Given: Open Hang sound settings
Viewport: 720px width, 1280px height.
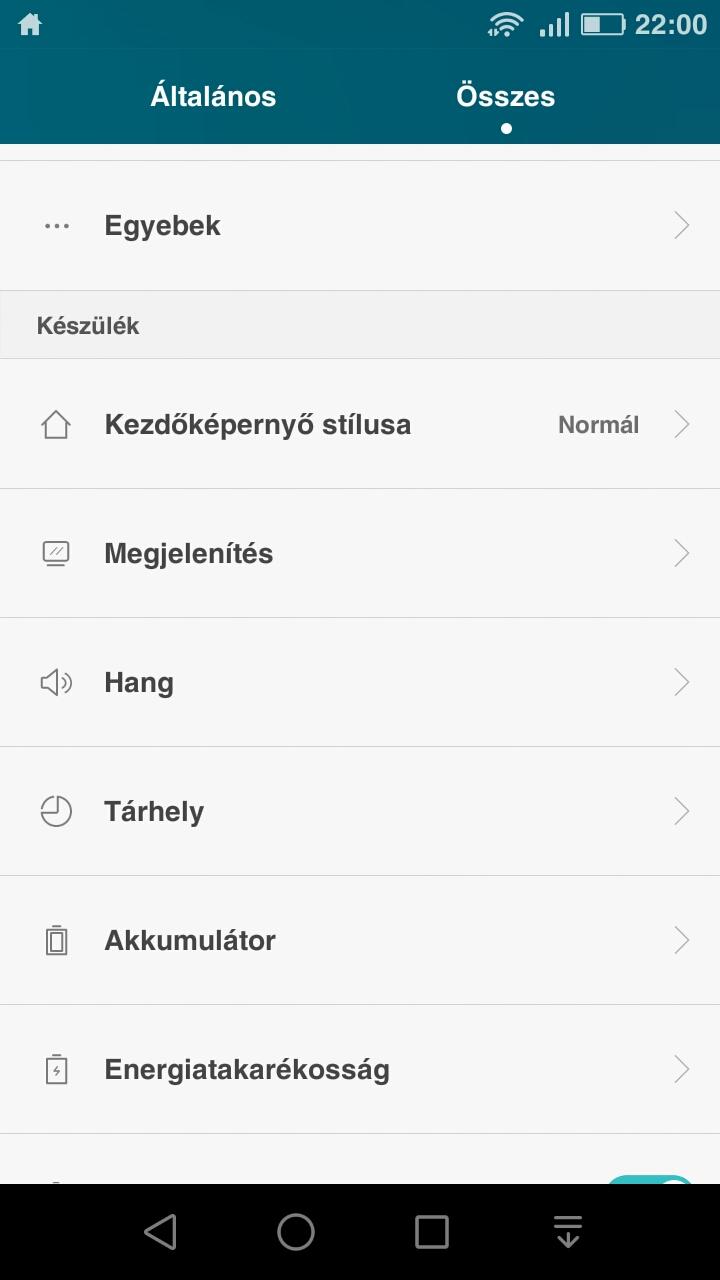Looking at the screenshot, I should pos(360,682).
